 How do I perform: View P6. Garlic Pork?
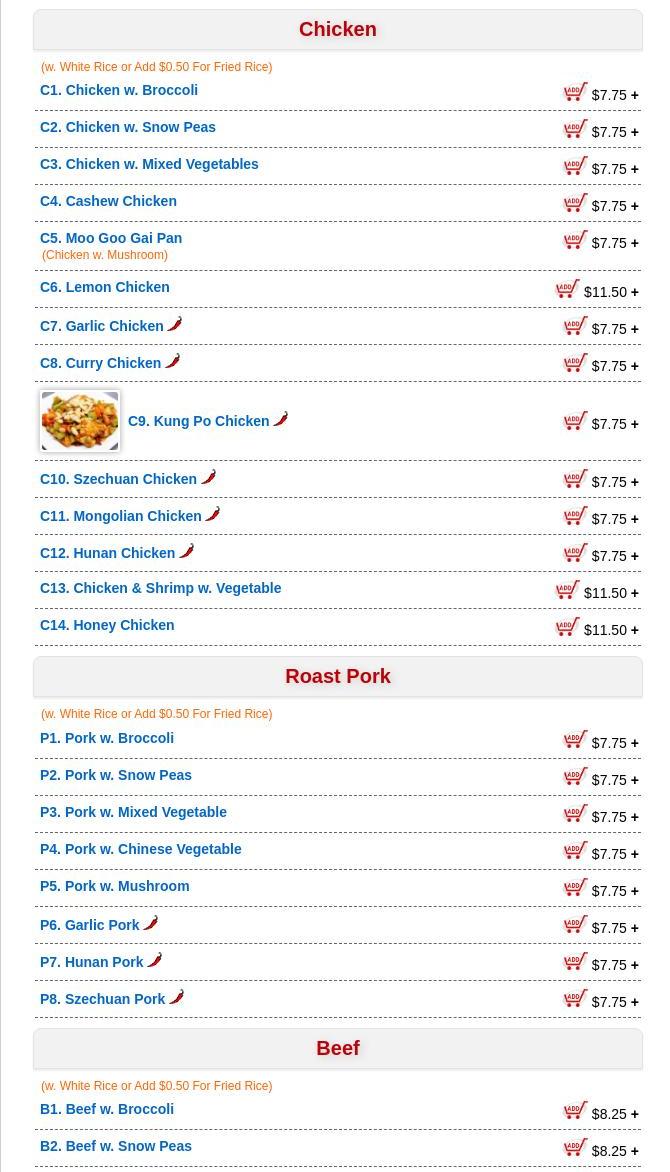point(90,925)
